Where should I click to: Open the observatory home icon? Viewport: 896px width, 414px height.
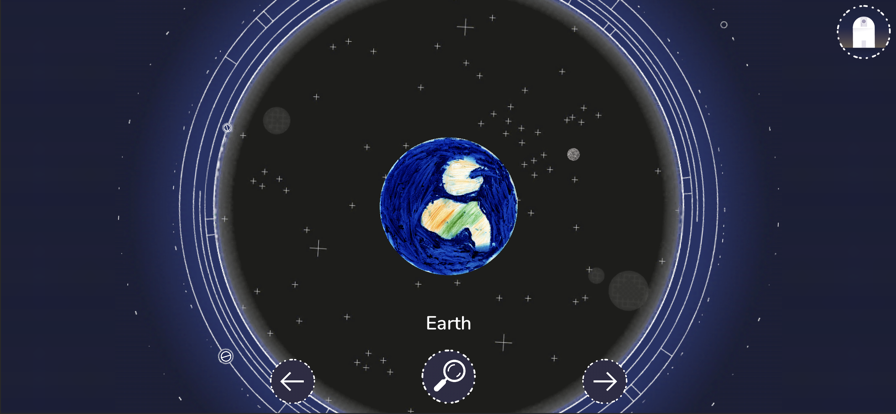pos(863,32)
